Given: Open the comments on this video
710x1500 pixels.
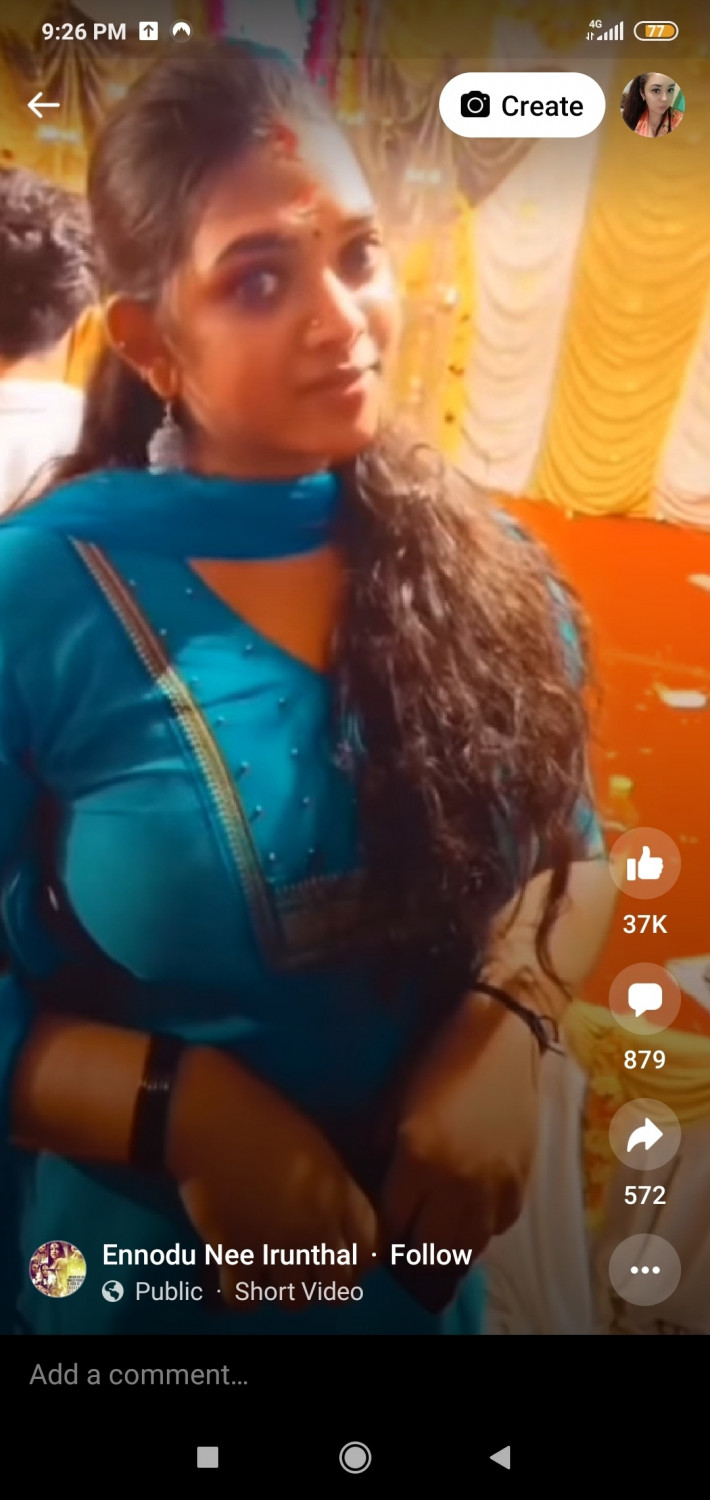Looking at the screenshot, I should point(644,999).
